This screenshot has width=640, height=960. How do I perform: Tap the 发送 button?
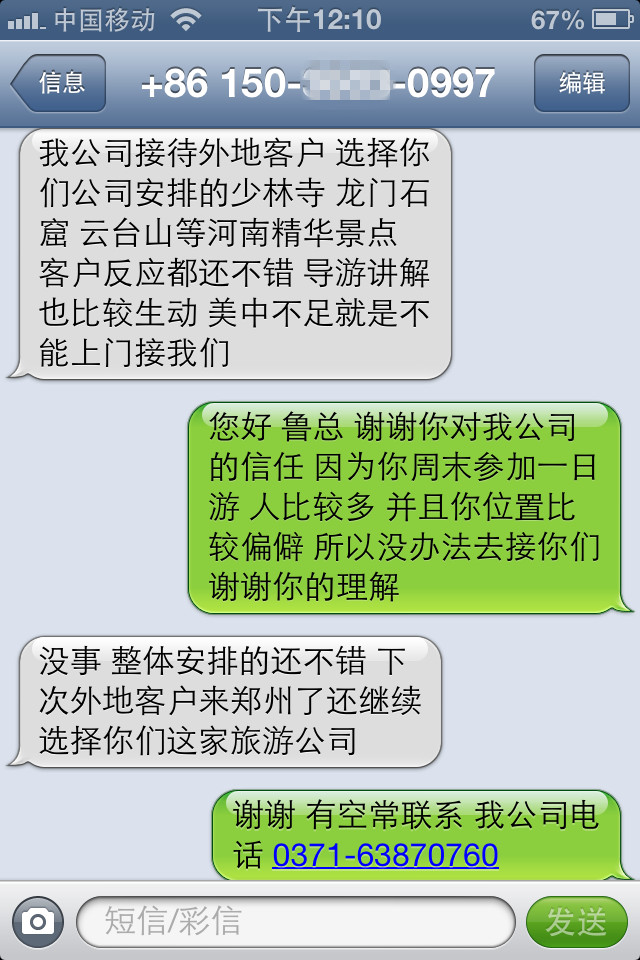(x=577, y=921)
